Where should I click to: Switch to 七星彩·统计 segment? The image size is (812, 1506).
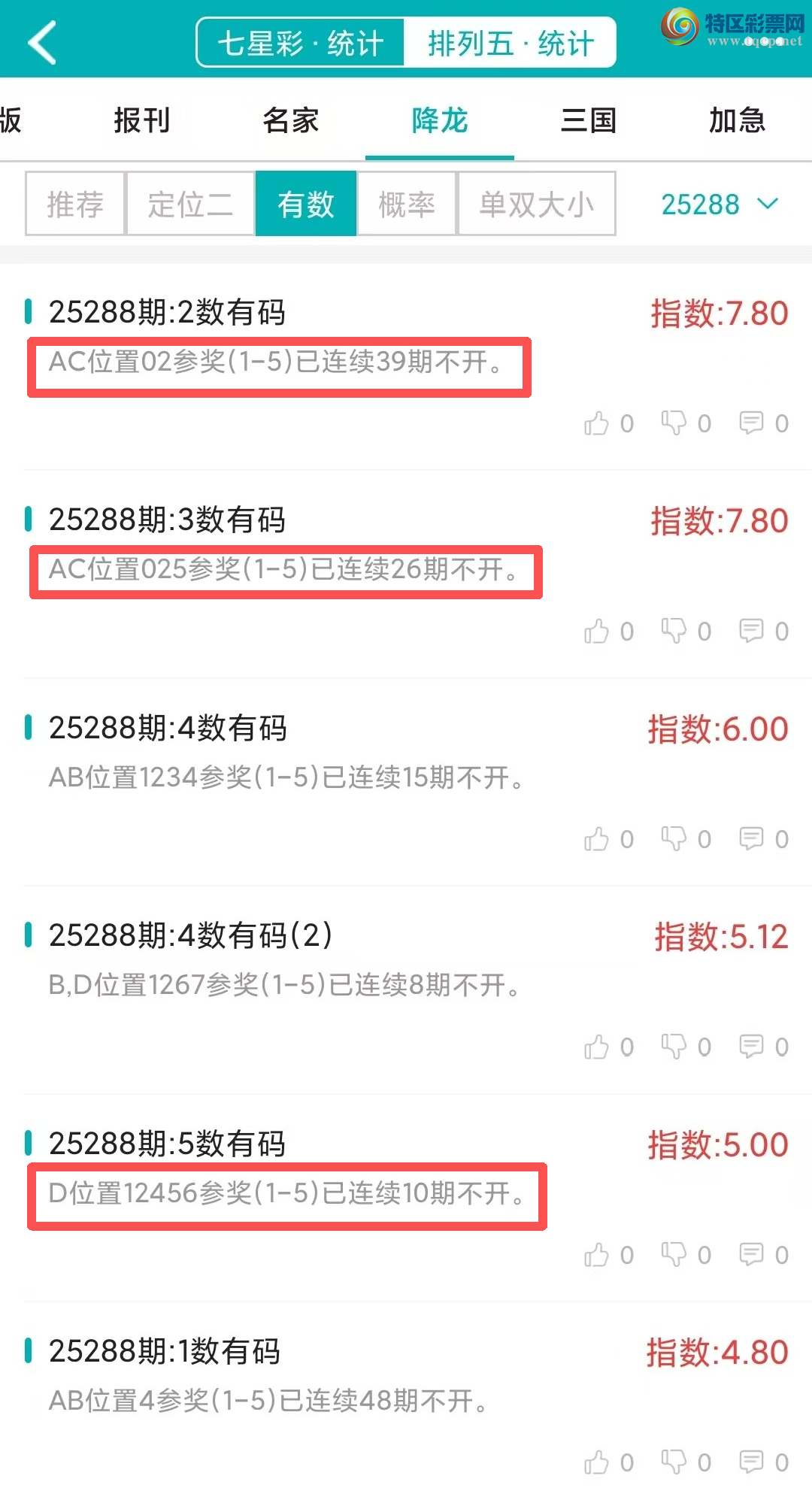[x=301, y=43]
